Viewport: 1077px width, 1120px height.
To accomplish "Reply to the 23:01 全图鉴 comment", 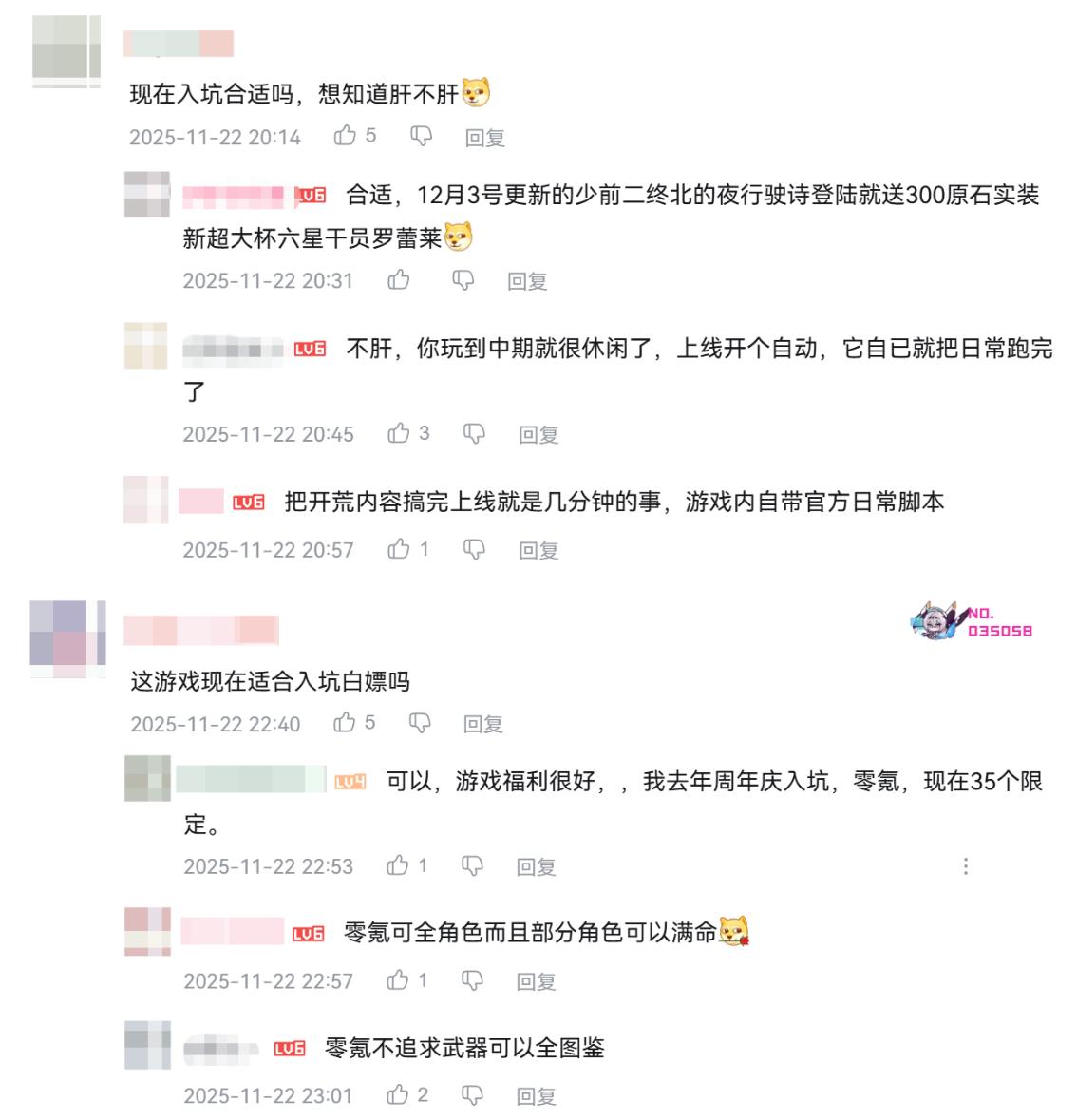I will [x=536, y=1096].
